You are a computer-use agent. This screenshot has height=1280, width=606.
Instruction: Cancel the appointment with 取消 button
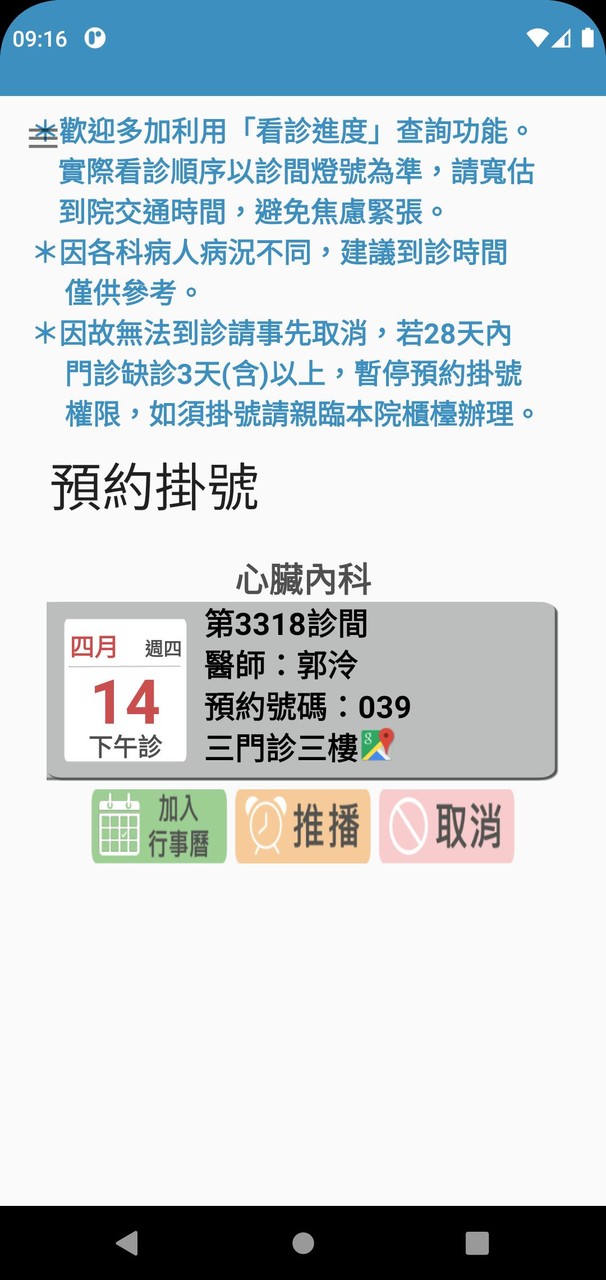(446, 826)
